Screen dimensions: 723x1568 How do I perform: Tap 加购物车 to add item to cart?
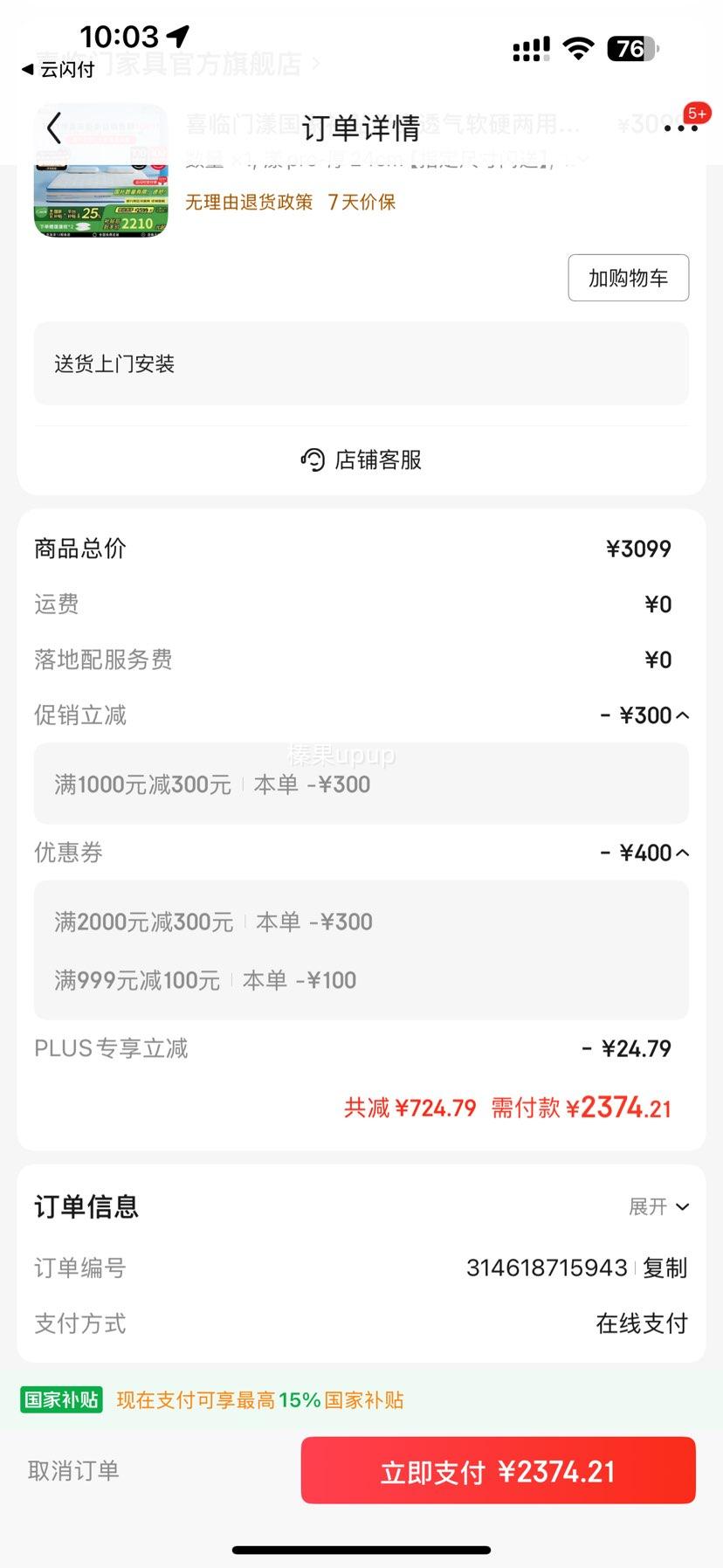click(x=628, y=278)
